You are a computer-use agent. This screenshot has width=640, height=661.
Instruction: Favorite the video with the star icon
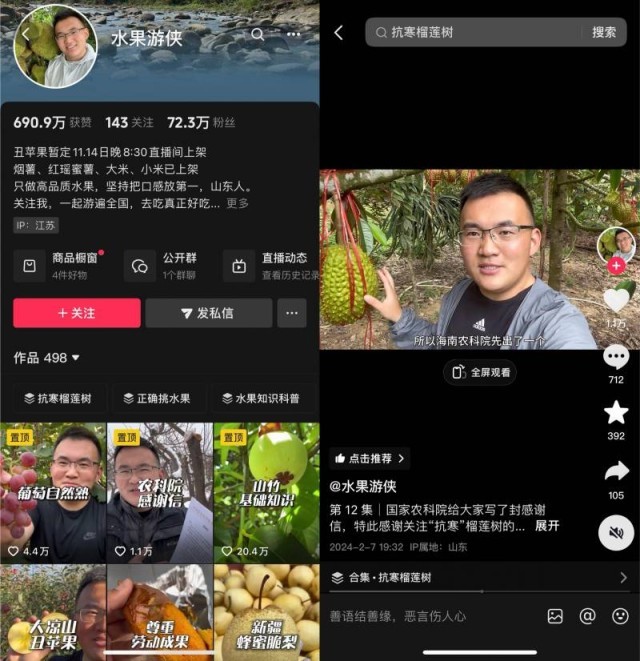[616, 412]
